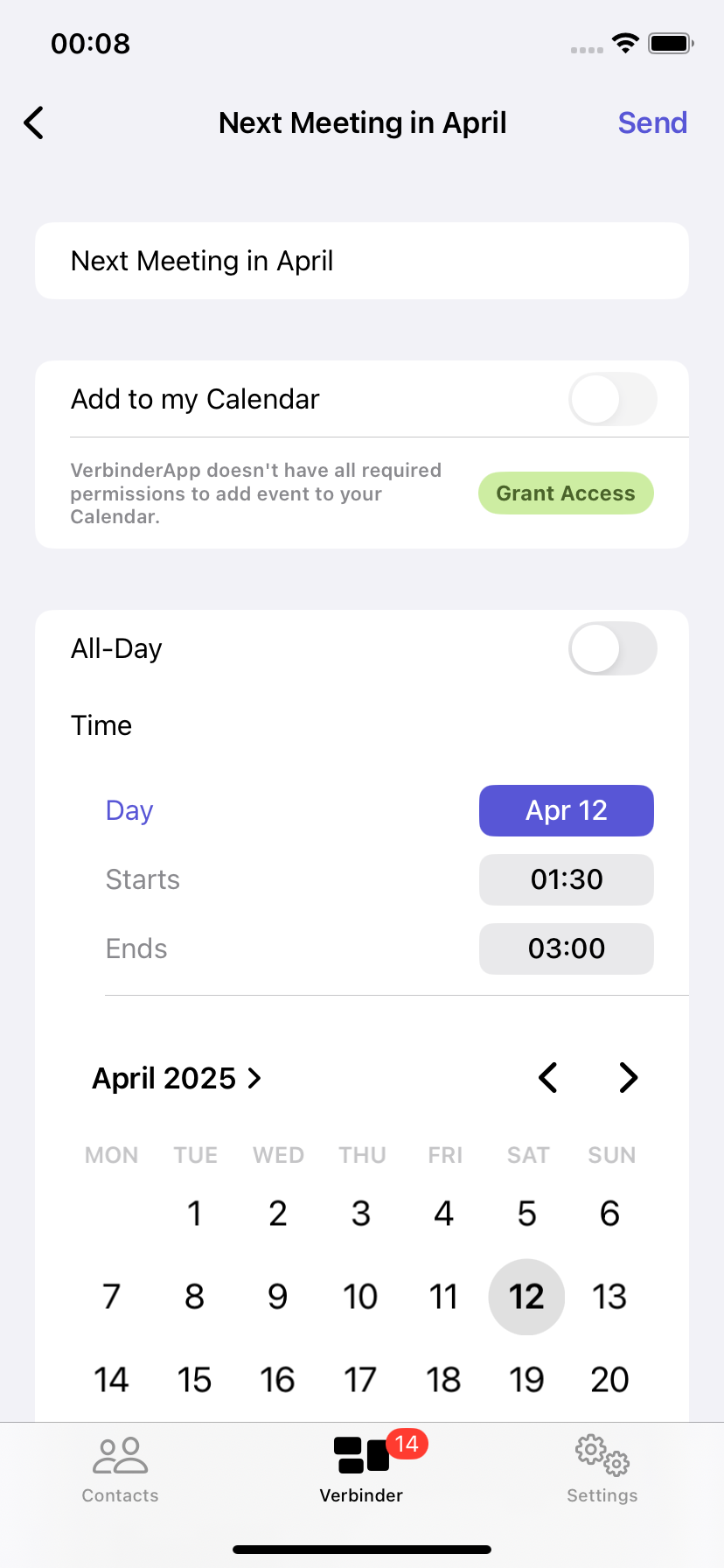Go to the next month
This screenshot has height=1568, width=724.
tap(628, 1078)
